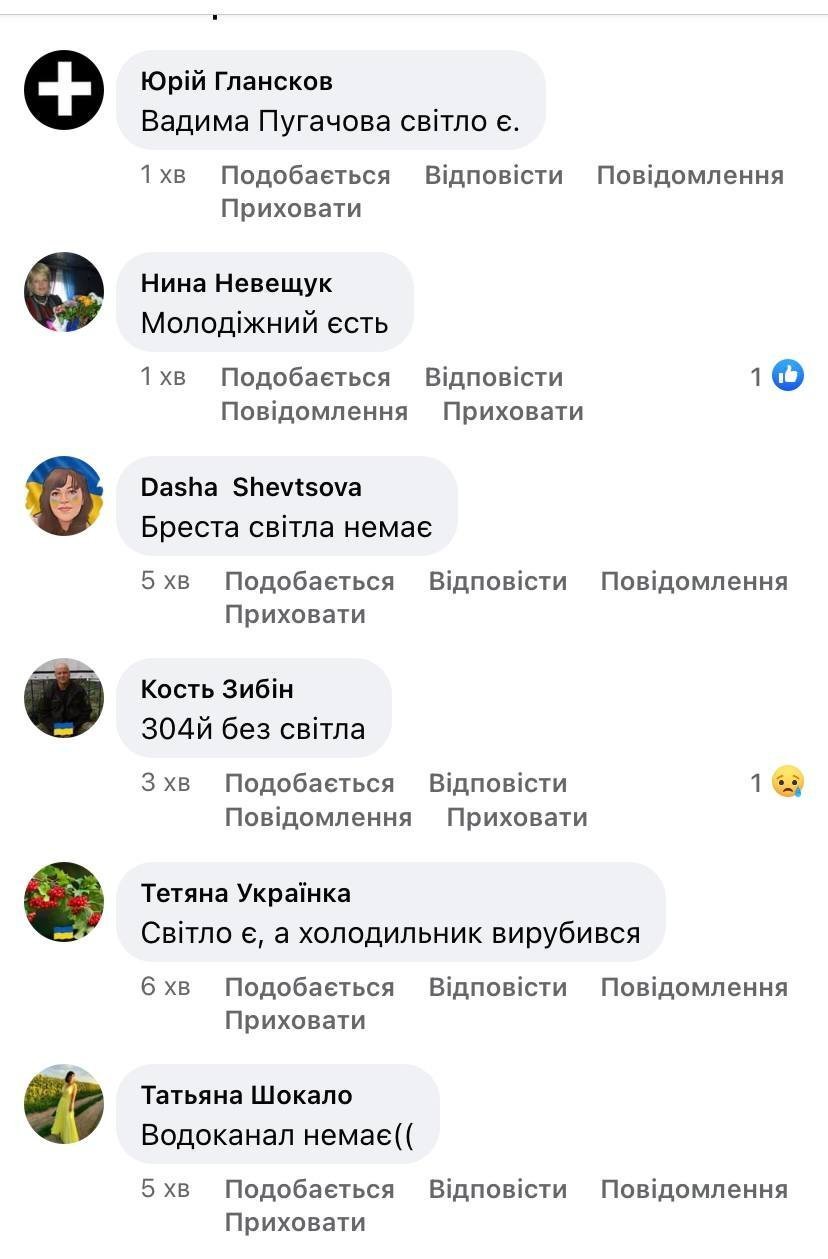Reply to Кость Зибін's comment
This screenshot has height=1259, width=828.
497,783
